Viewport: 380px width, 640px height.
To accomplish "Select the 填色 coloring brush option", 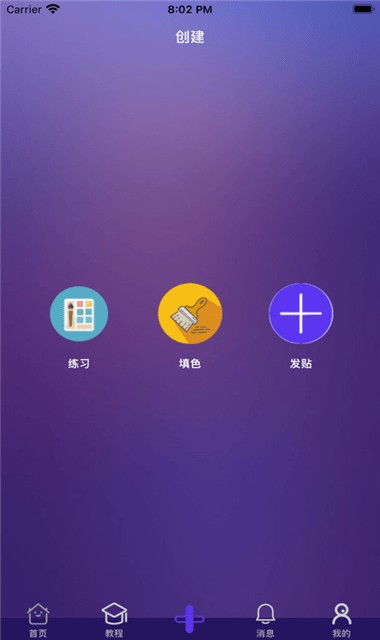I will [x=190, y=313].
